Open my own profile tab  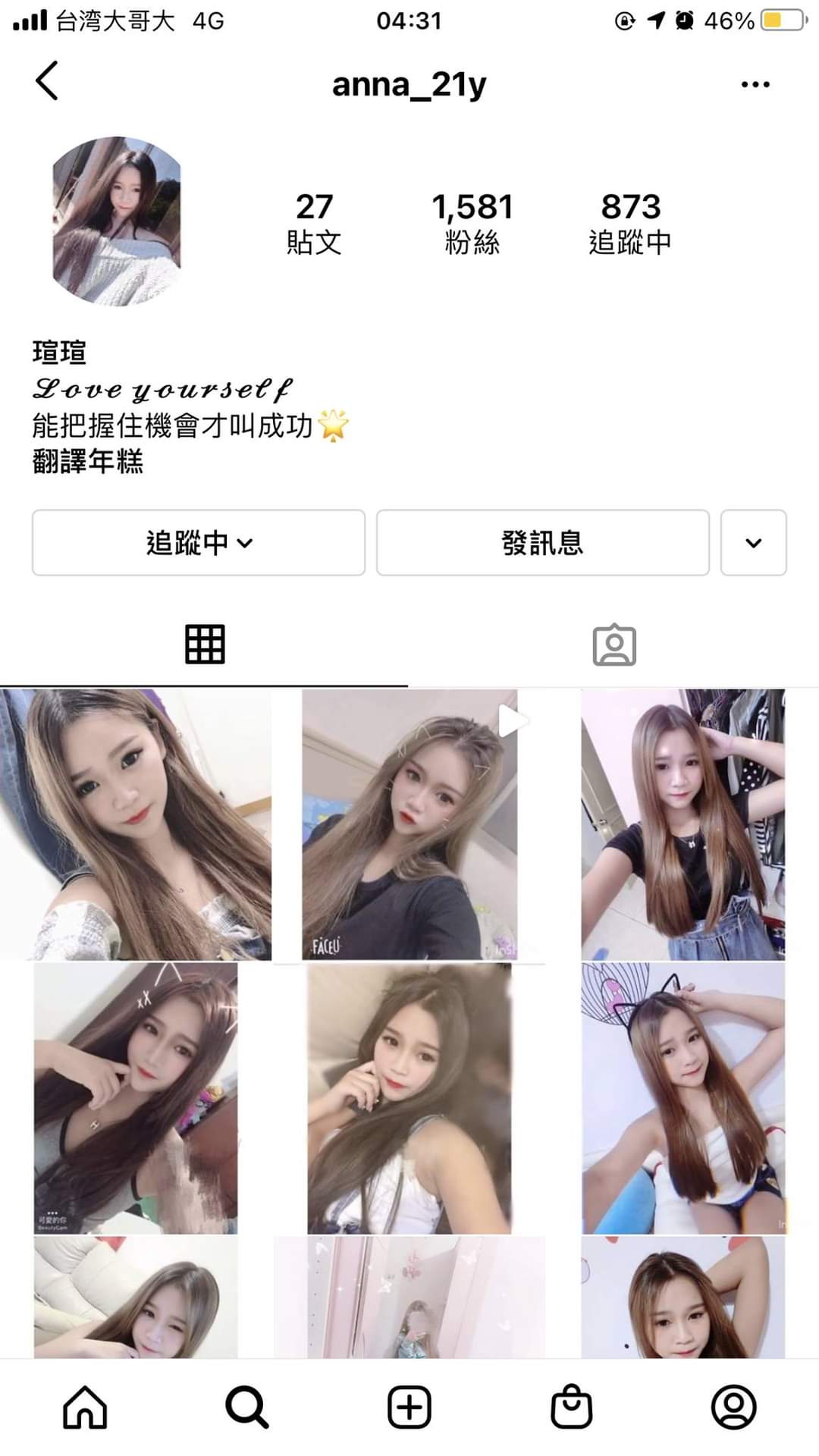pos(733,1407)
